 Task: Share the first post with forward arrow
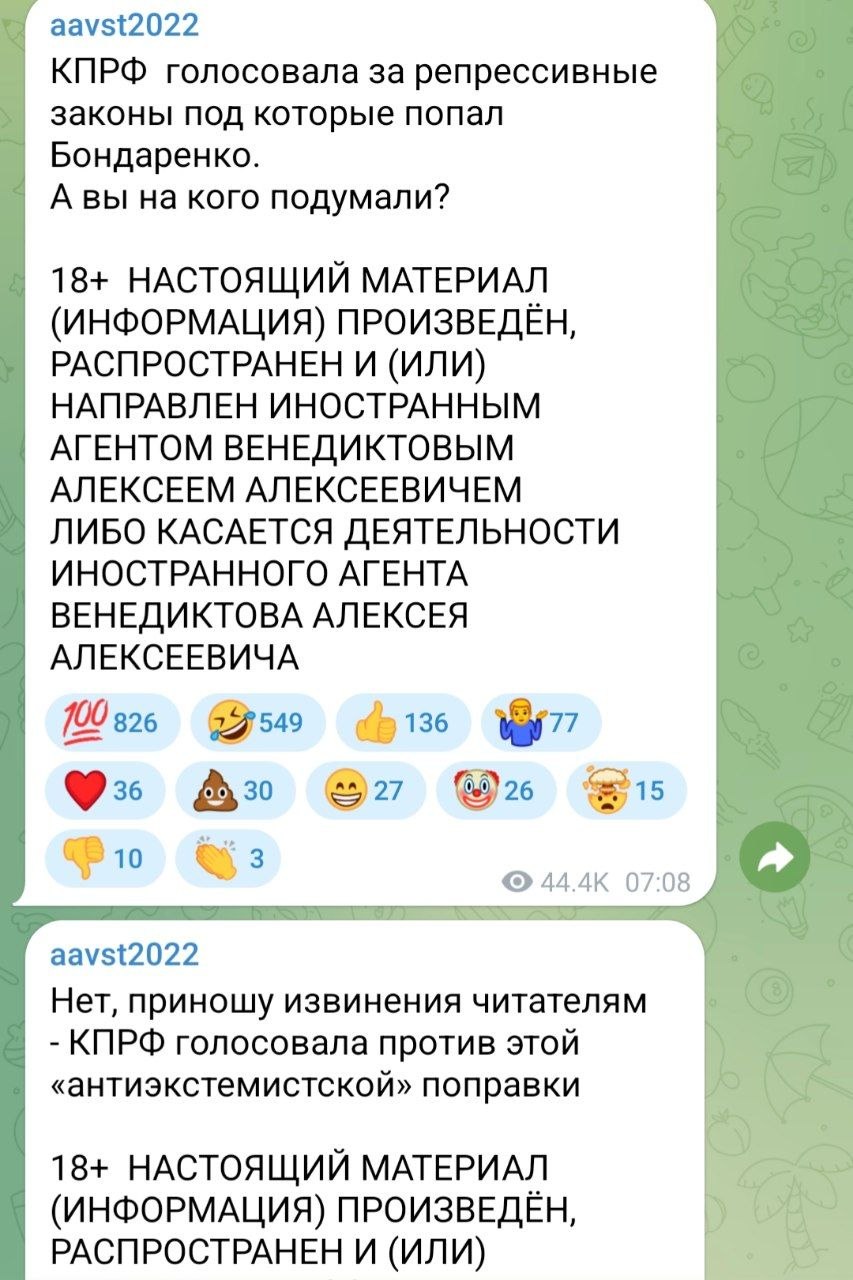click(778, 856)
